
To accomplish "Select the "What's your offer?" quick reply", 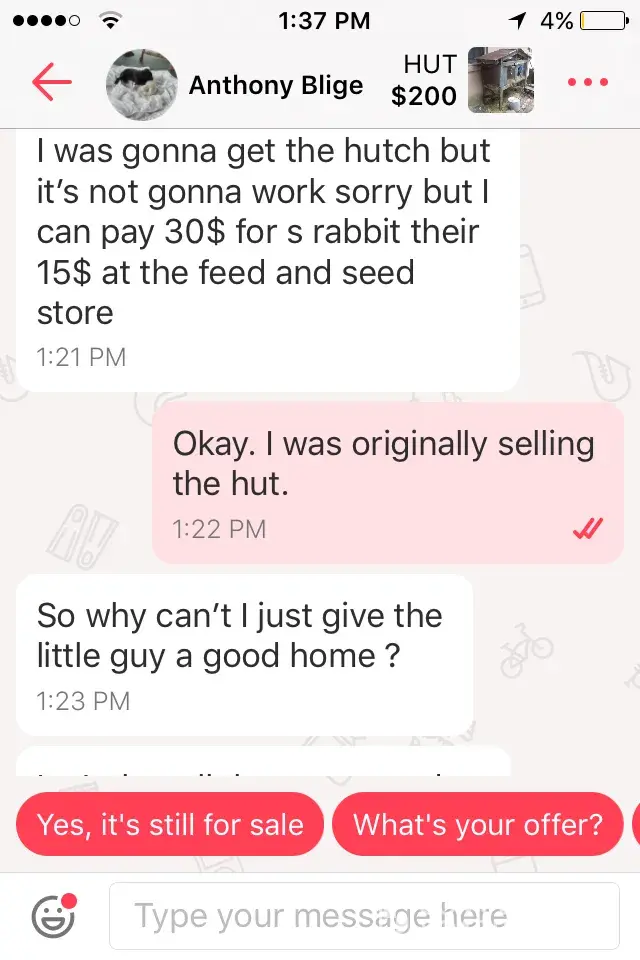I will tap(478, 825).
